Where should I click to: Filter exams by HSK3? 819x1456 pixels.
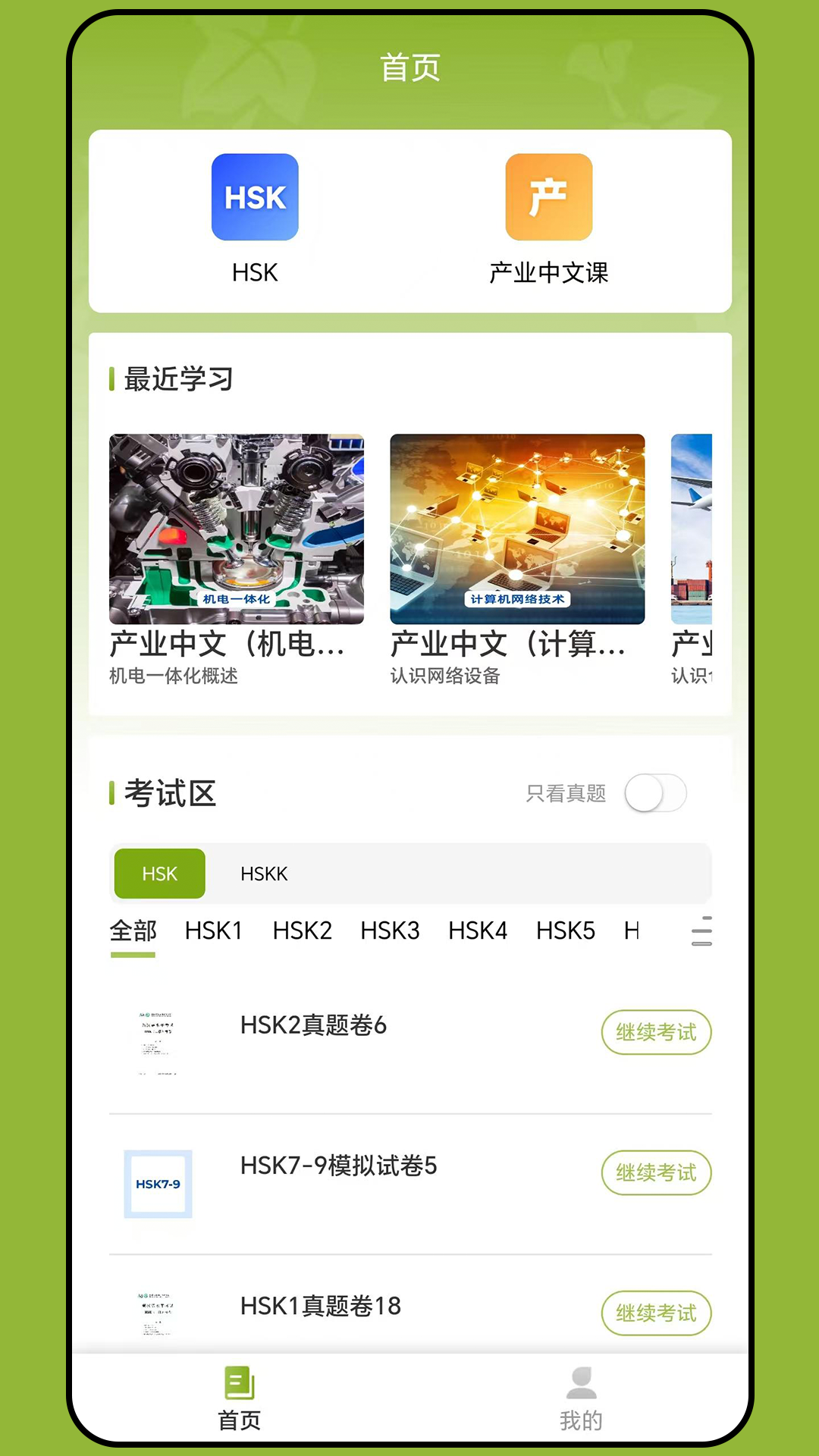click(390, 930)
